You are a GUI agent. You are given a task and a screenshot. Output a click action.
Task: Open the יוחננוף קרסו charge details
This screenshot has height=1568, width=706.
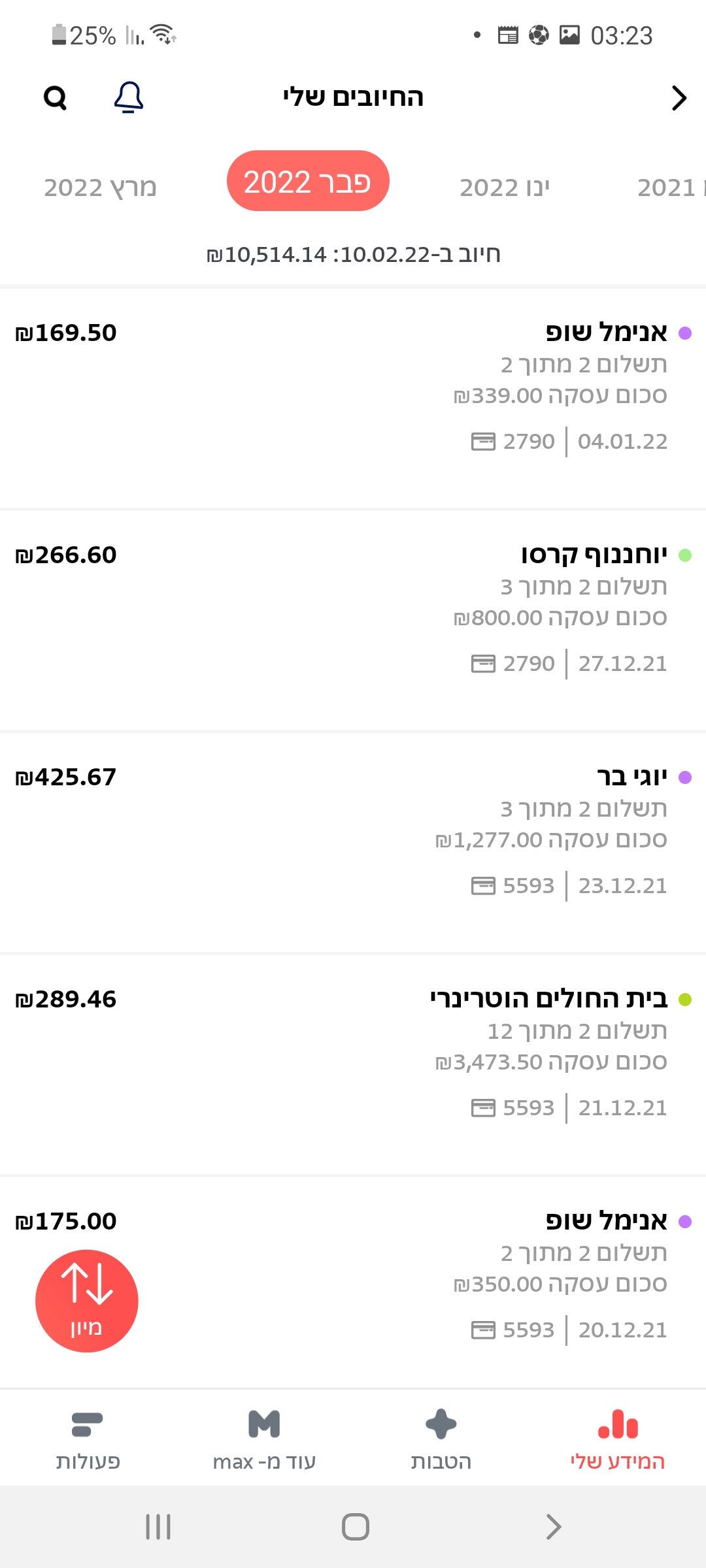pyautogui.click(x=353, y=621)
